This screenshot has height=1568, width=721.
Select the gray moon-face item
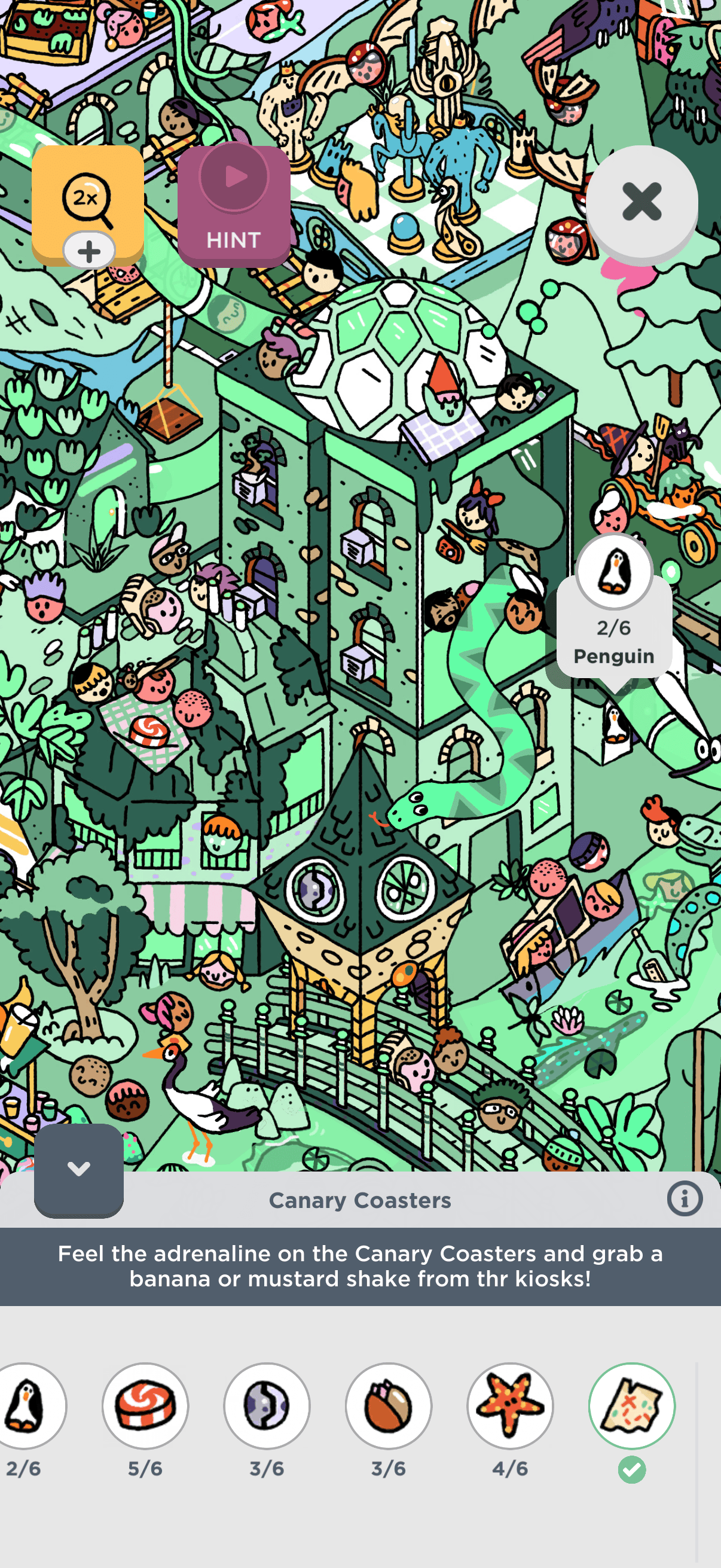click(x=267, y=1406)
